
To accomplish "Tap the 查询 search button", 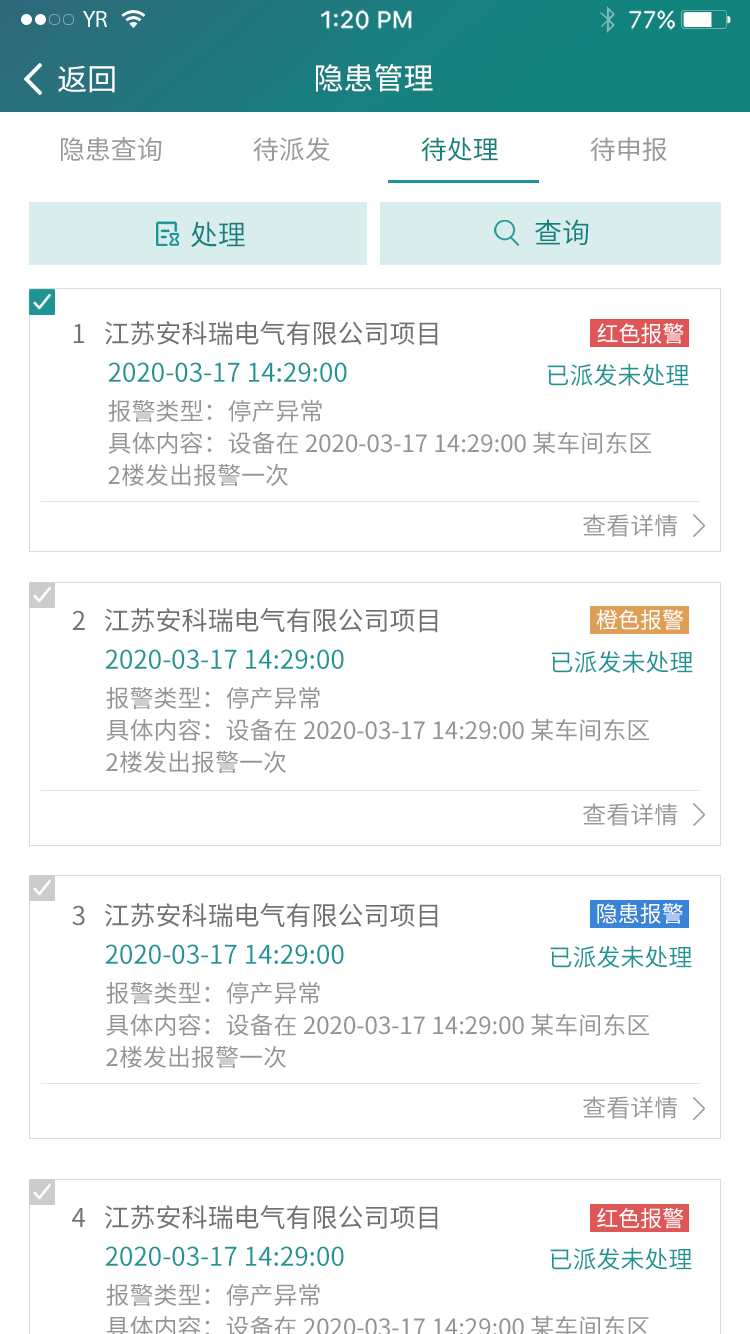I will 550,234.
